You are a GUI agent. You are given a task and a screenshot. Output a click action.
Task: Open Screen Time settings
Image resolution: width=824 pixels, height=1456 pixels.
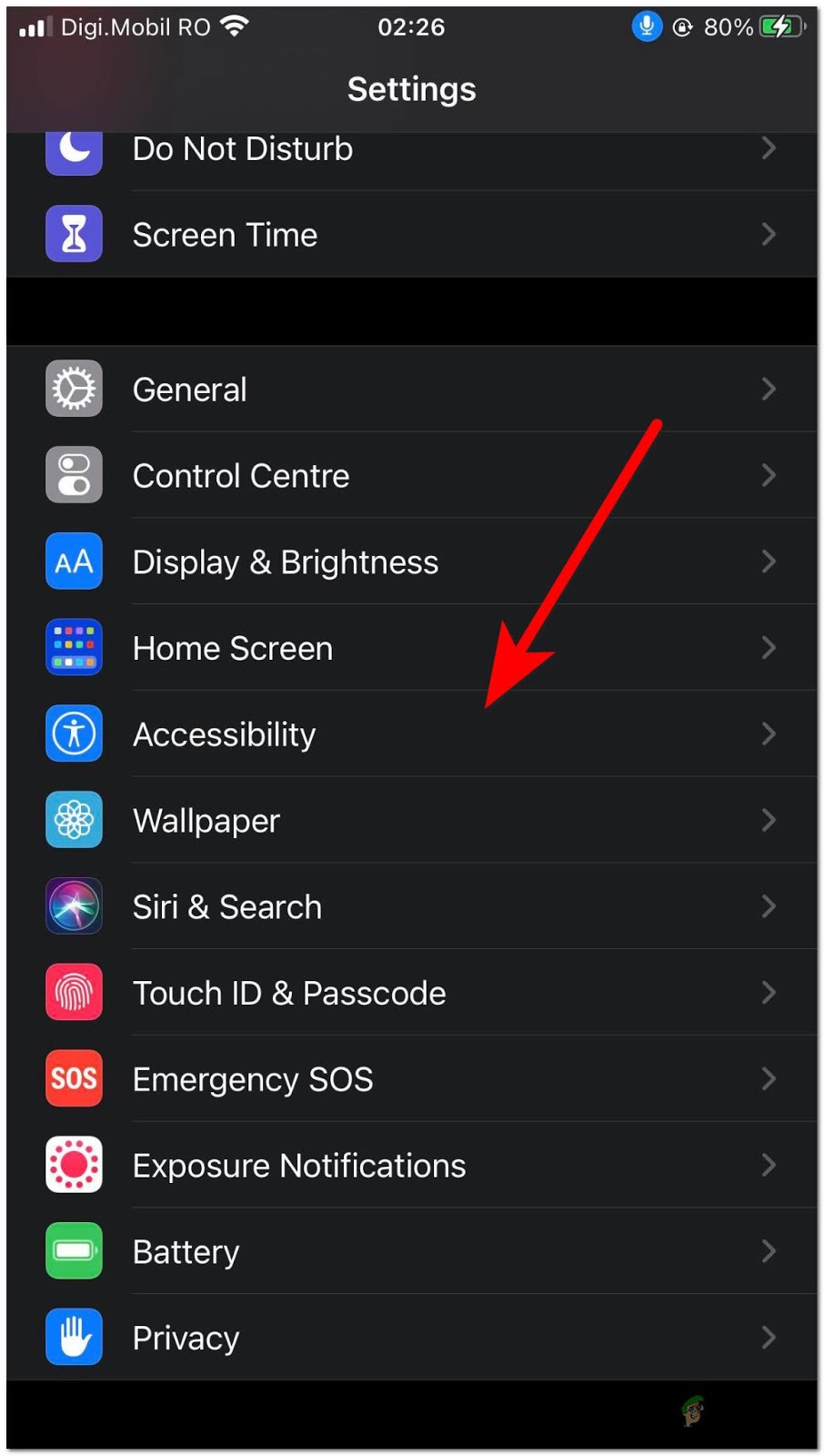pos(411,235)
